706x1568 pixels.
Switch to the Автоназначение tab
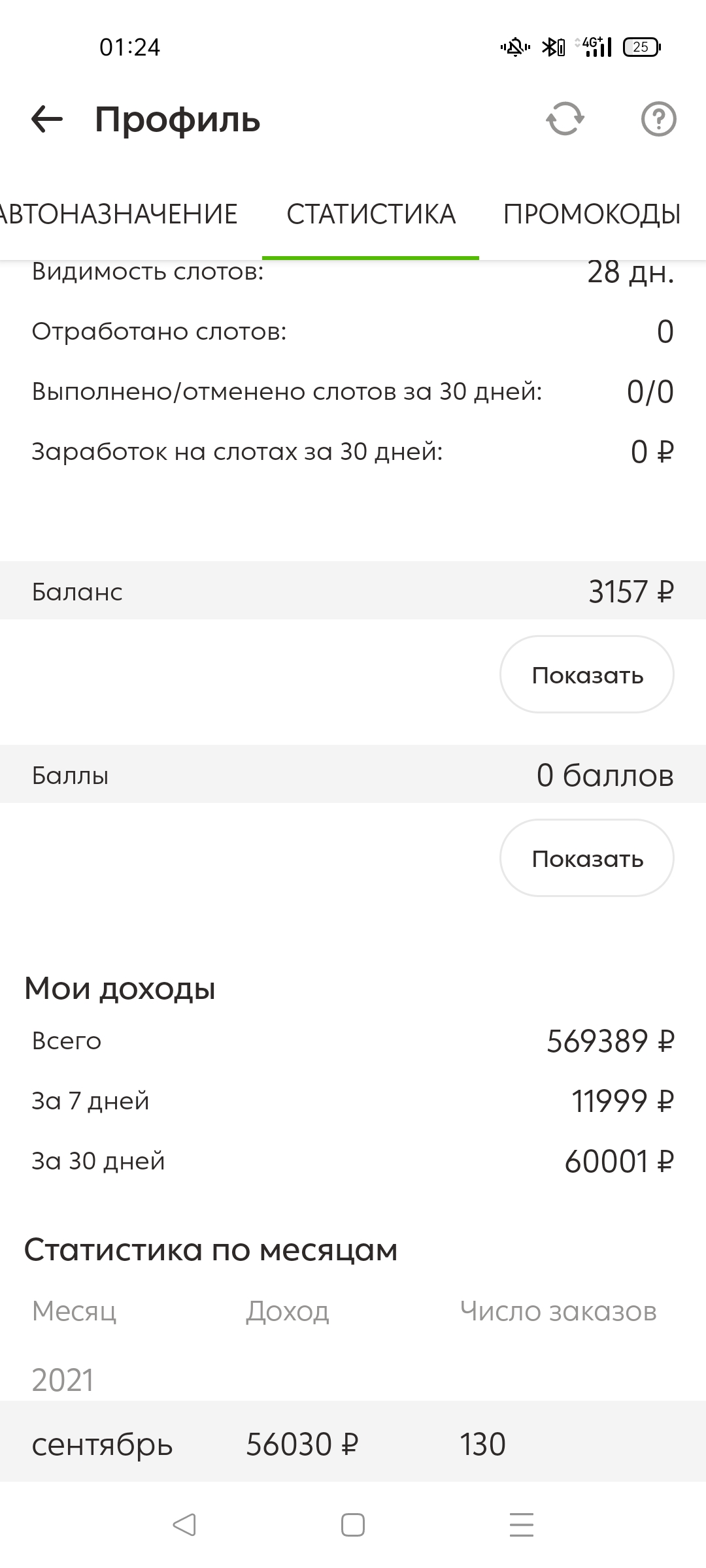(x=118, y=214)
